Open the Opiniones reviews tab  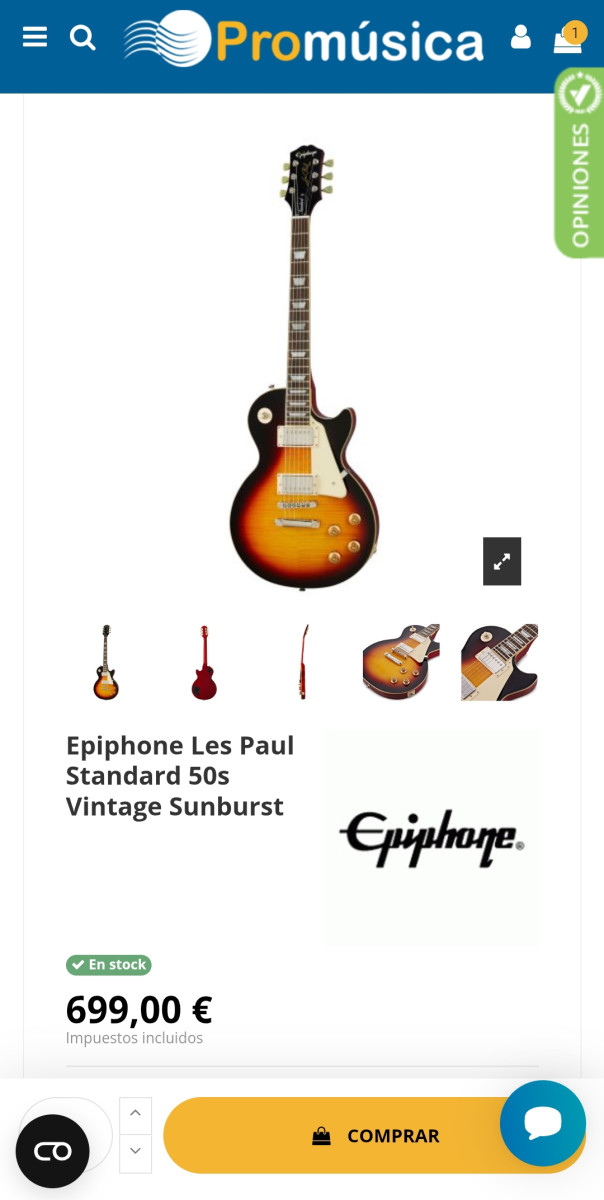coord(579,162)
